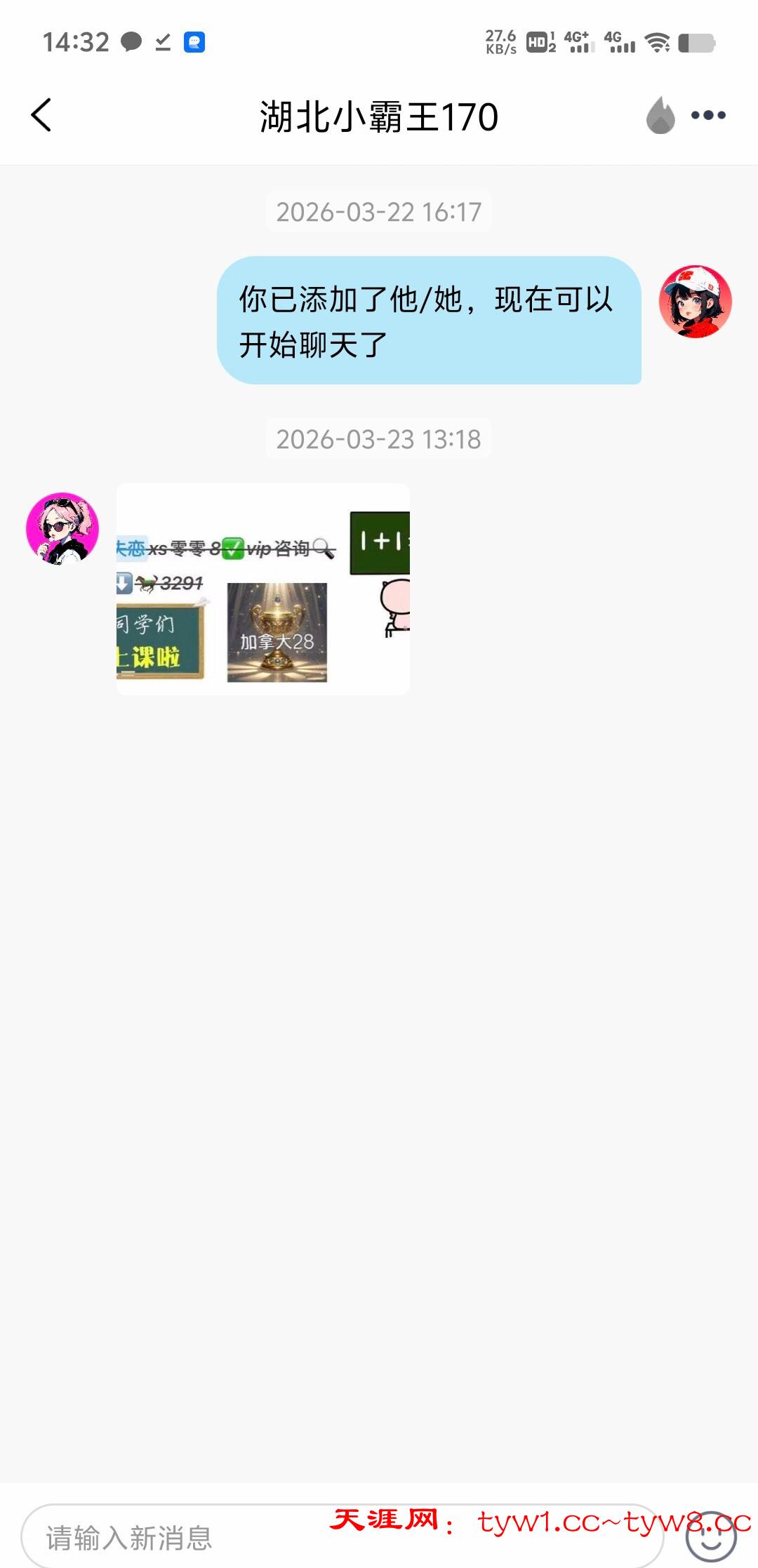The width and height of the screenshot is (758, 1568).
Task: Open the three-dot overflow menu
Action: click(x=708, y=116)
